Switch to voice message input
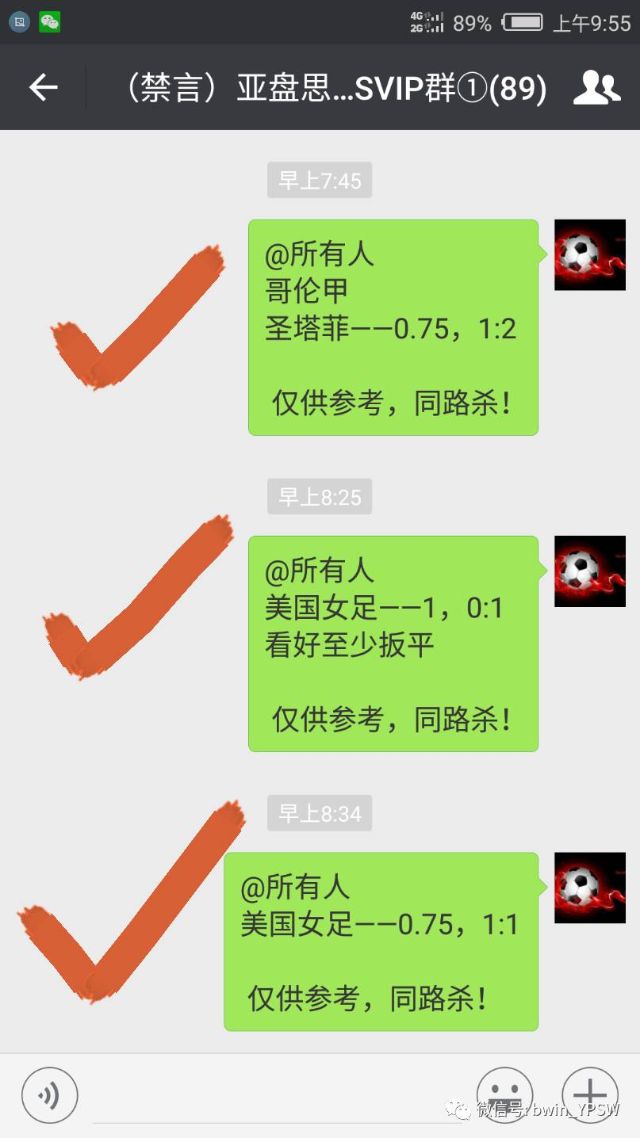This screenshot has width=640, height=1138. pos(49,1095)
